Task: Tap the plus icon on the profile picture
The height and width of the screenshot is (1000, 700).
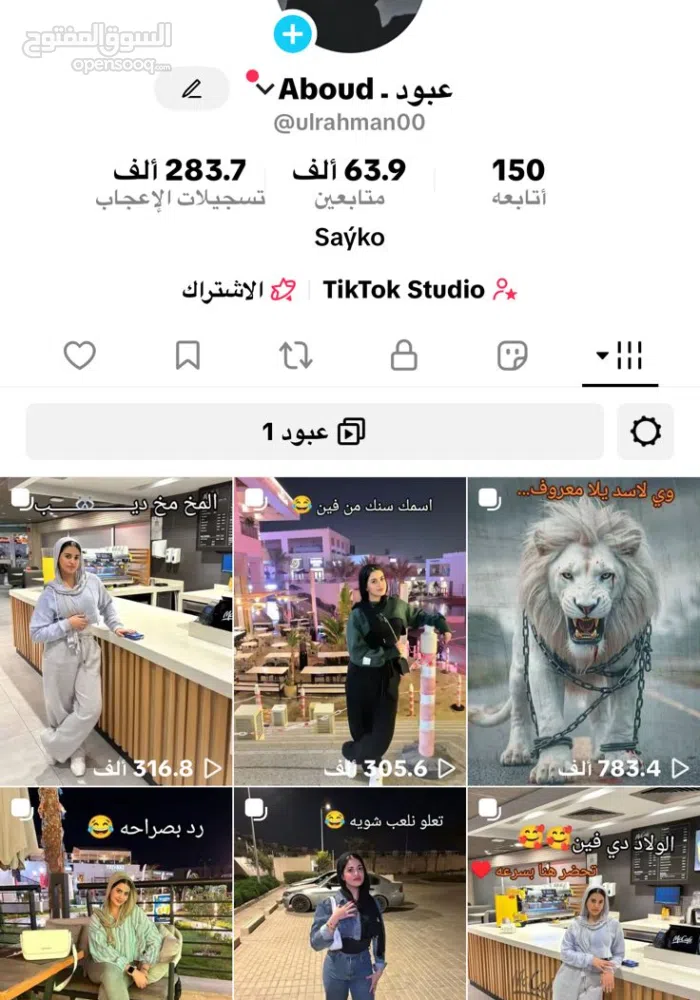Action: [x=292, y=35]
